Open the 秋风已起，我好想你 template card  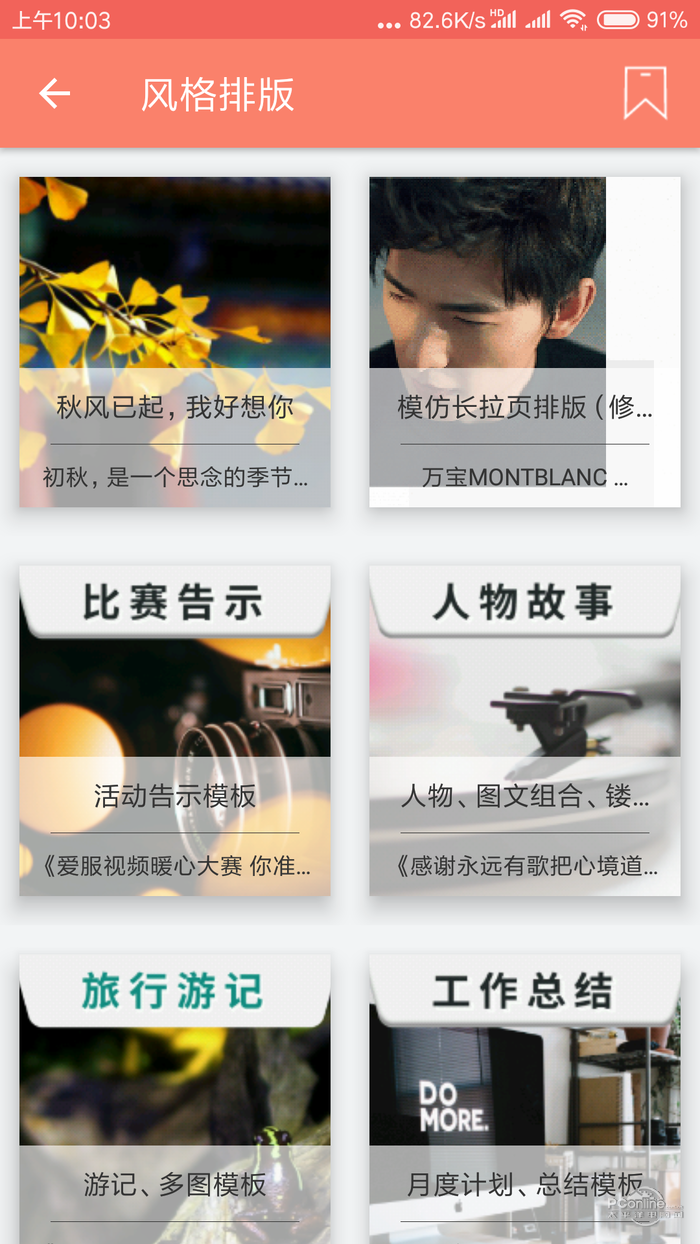point(175,342)
